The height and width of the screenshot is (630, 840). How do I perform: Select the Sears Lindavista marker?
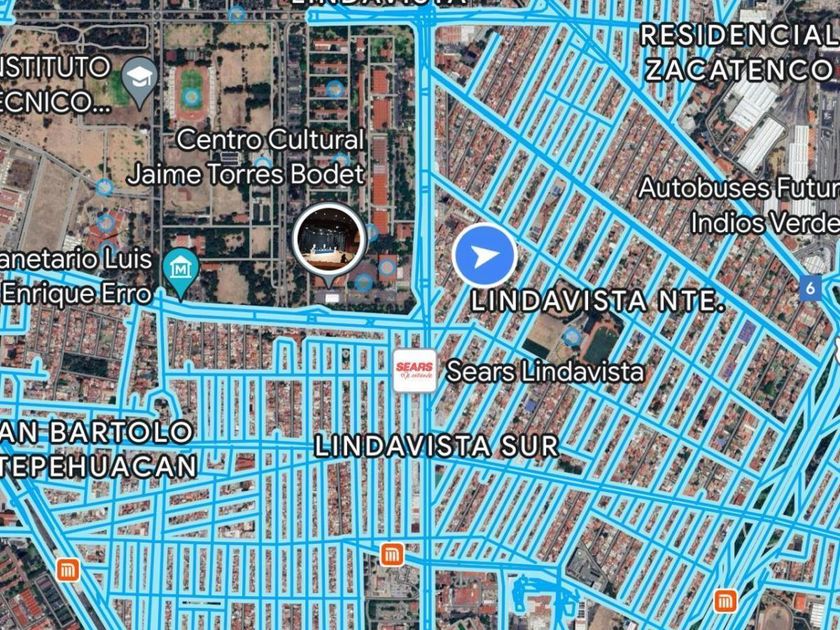pos(414,370)
